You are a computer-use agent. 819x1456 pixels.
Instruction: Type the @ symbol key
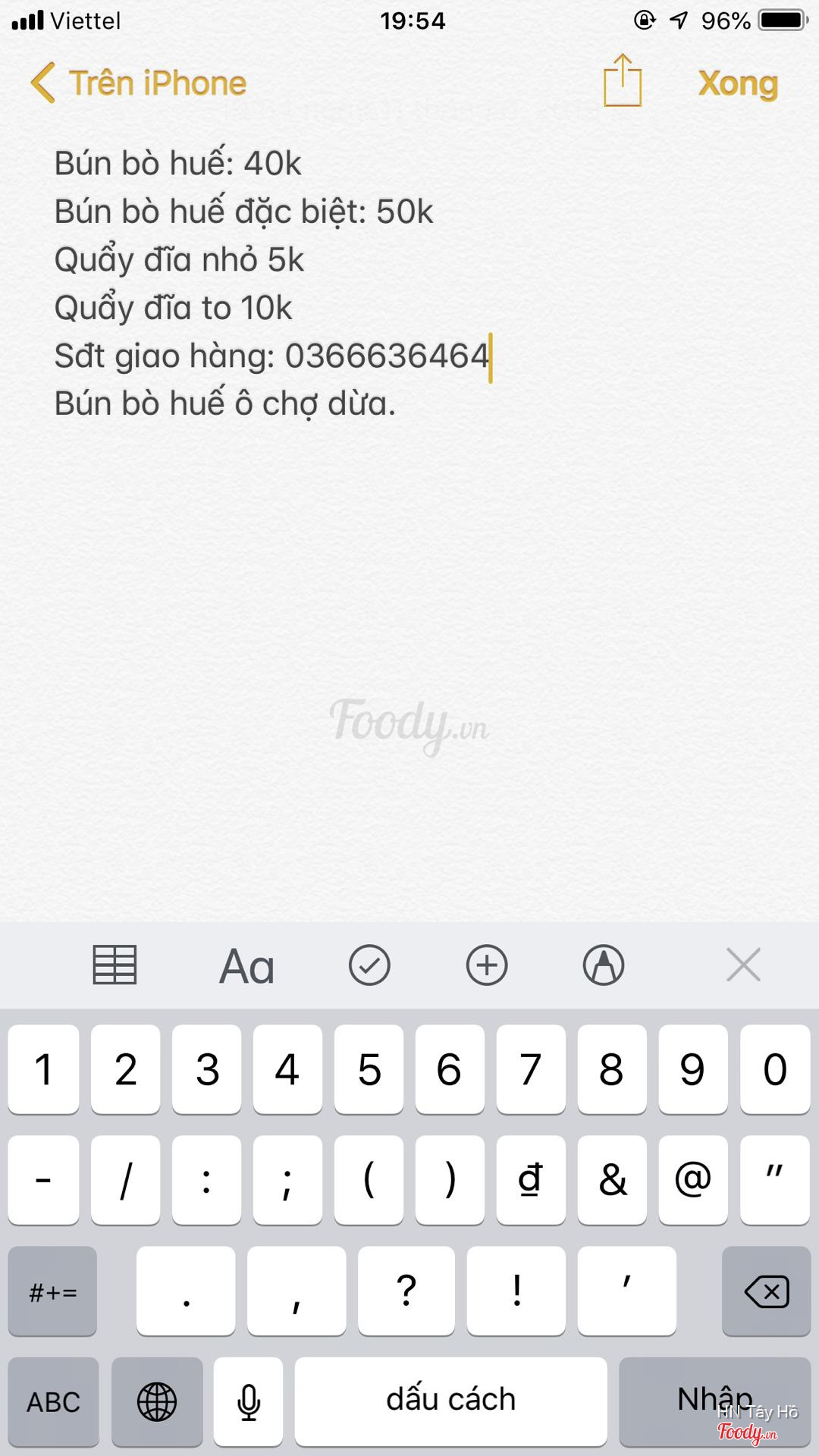[692, 1180]
